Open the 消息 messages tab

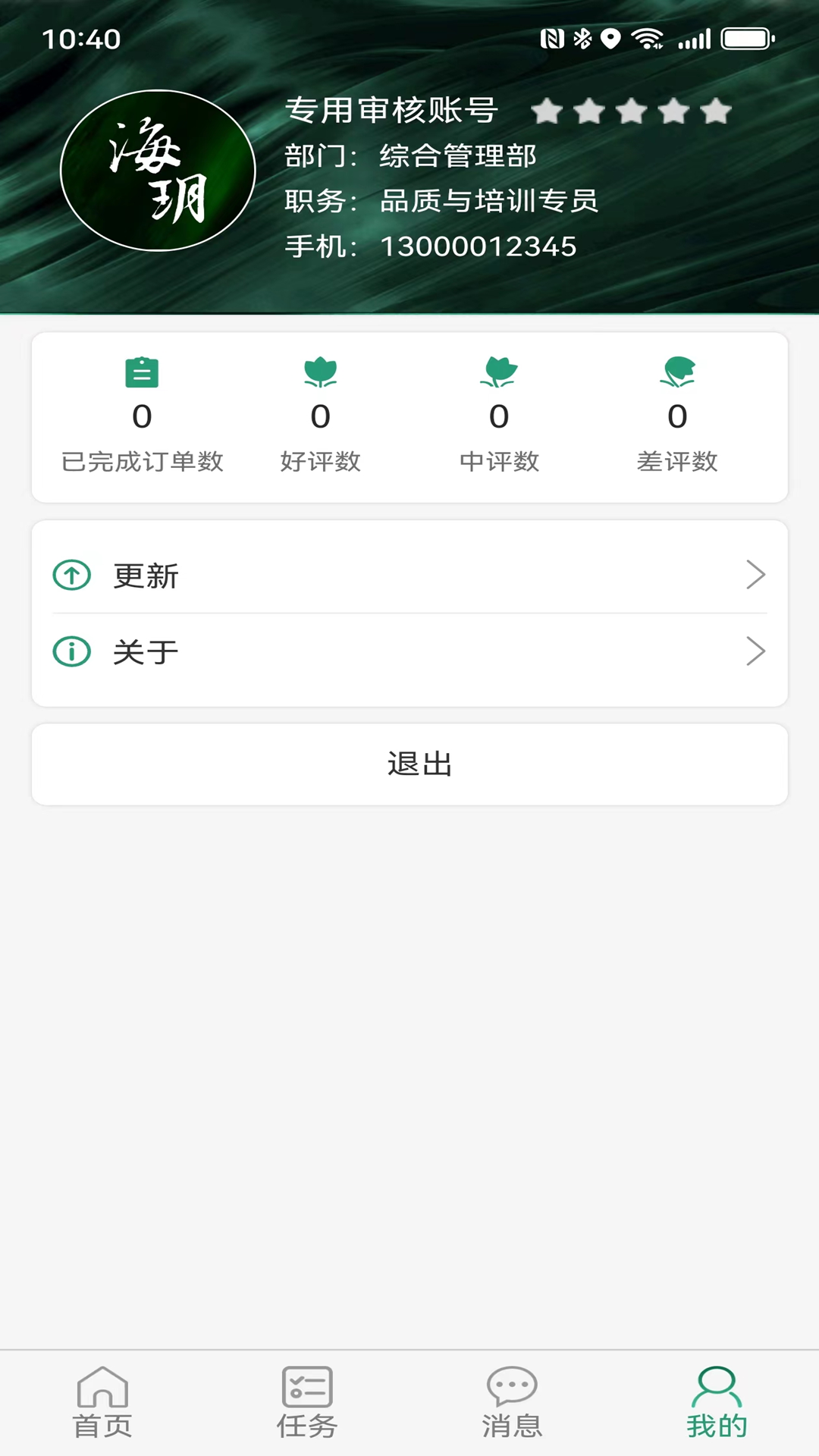[512, 1402]
